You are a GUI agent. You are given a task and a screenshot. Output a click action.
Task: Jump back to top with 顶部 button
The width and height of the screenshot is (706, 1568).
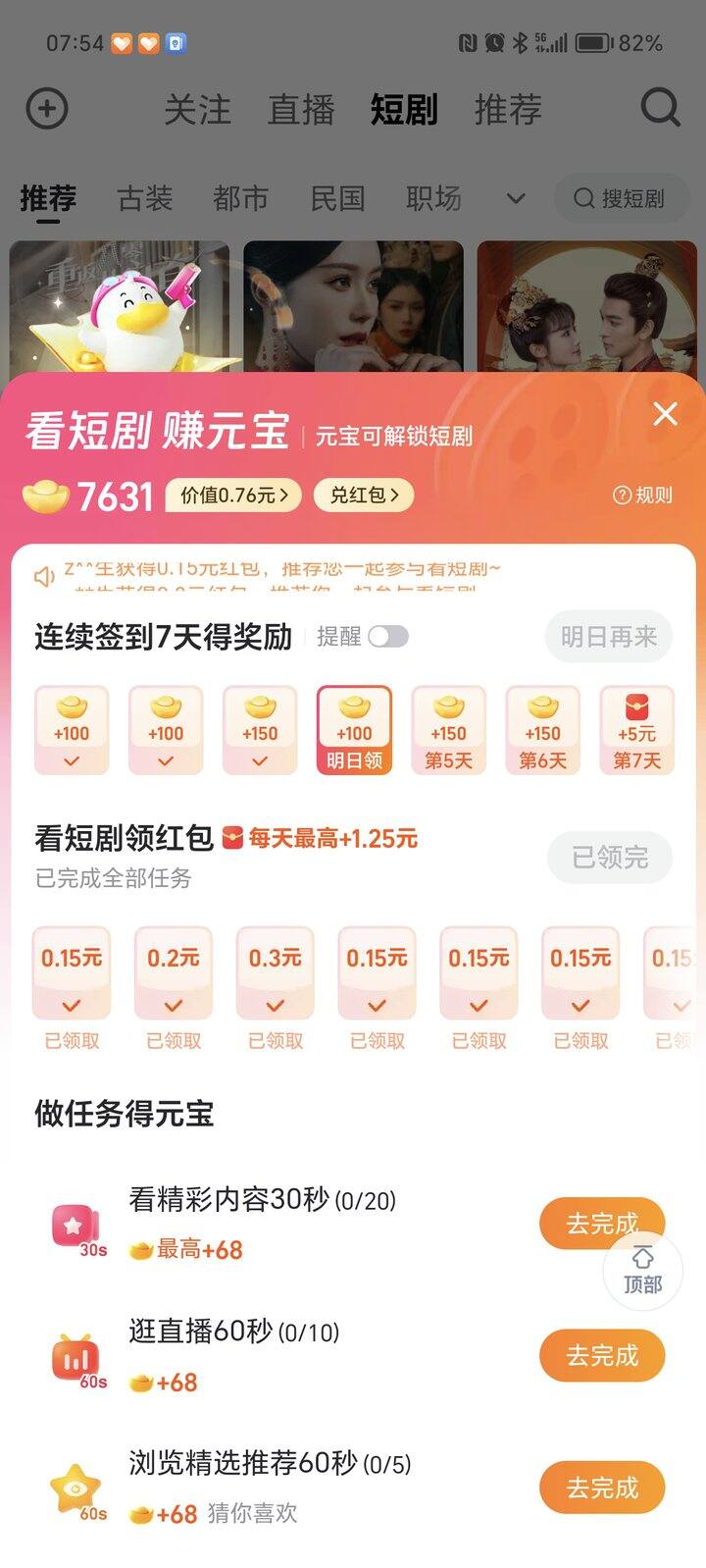642,1271
